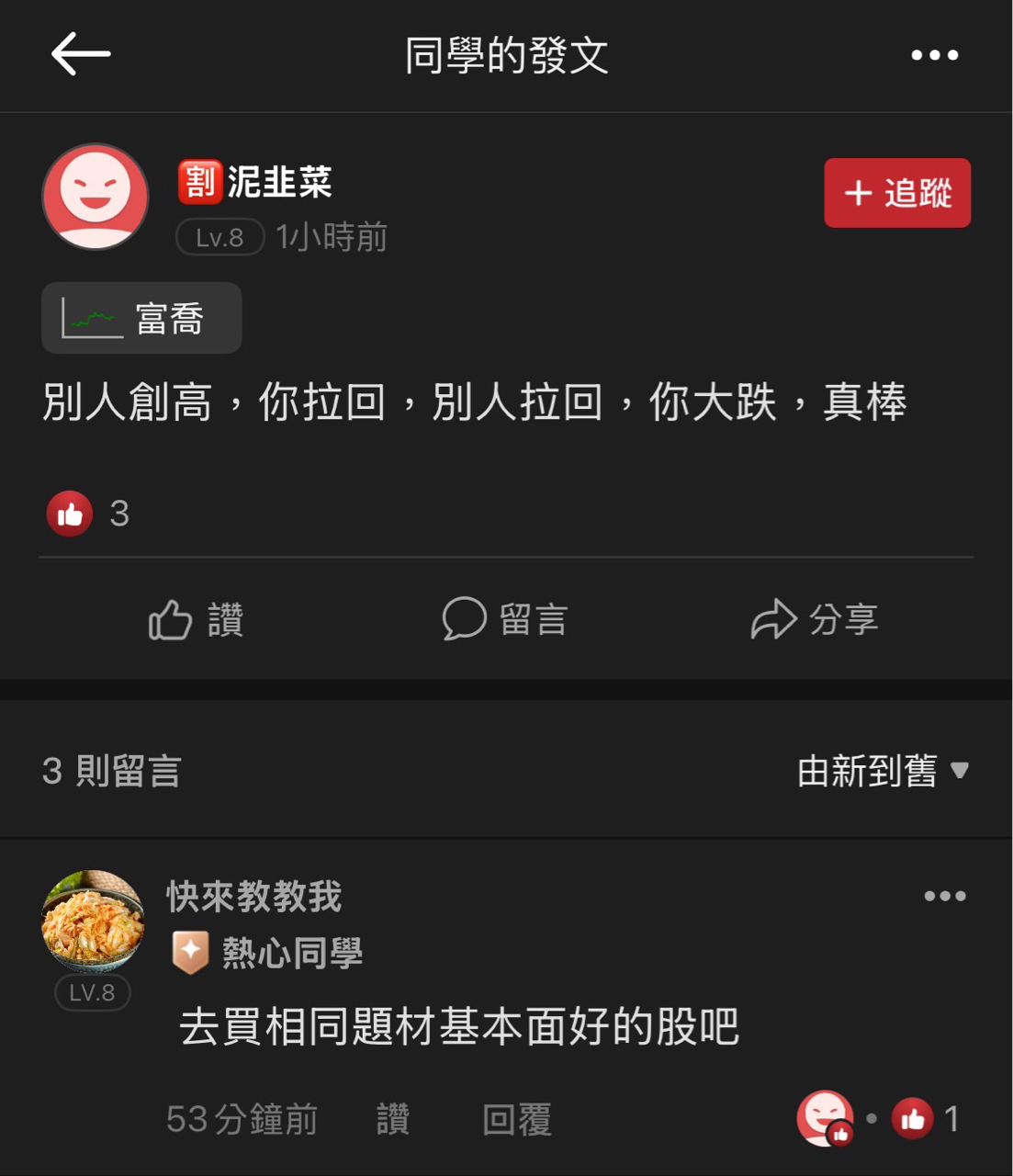View who liked the post via the red thumbs-up count
Screen dimensions: 1013x1176
click(88, 514)
